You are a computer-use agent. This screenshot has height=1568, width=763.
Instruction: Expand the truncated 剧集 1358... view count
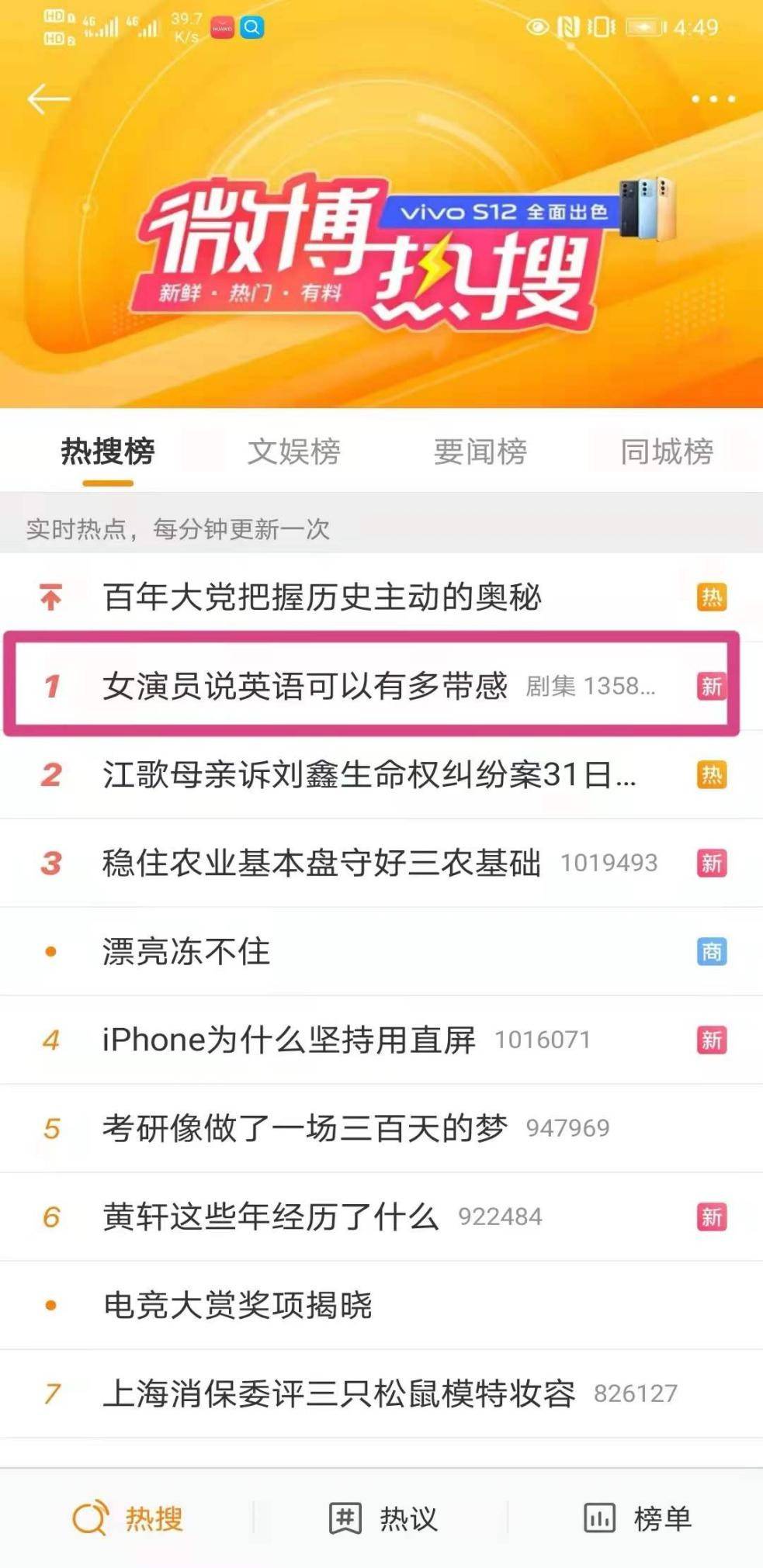pos(591,688)
